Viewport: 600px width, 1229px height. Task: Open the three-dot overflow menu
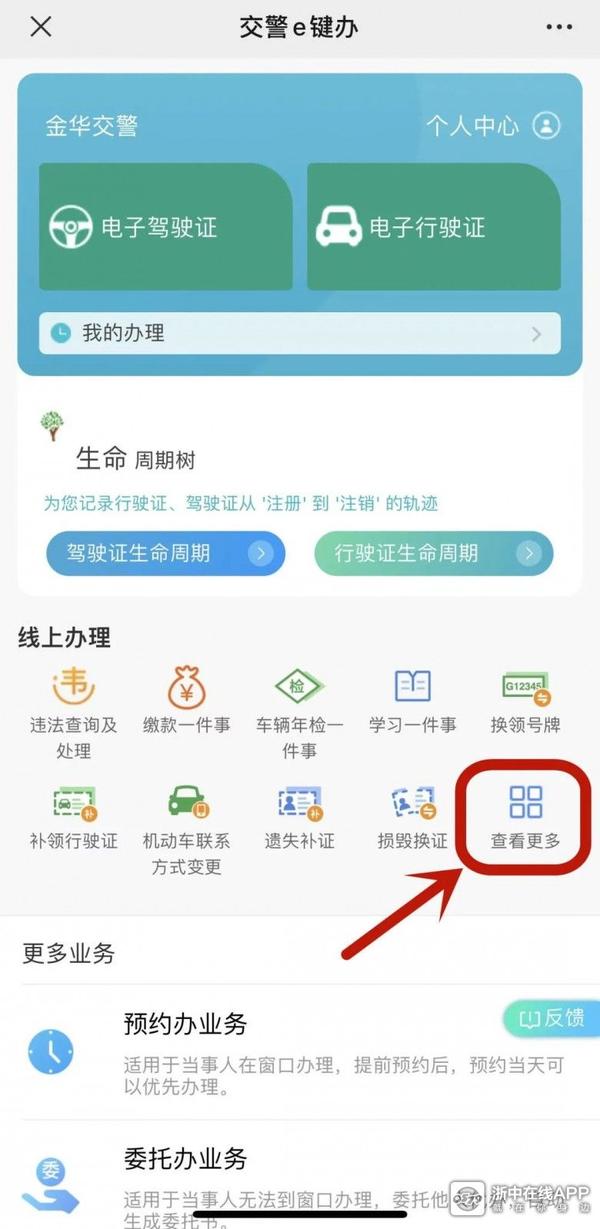pos(560,27)
